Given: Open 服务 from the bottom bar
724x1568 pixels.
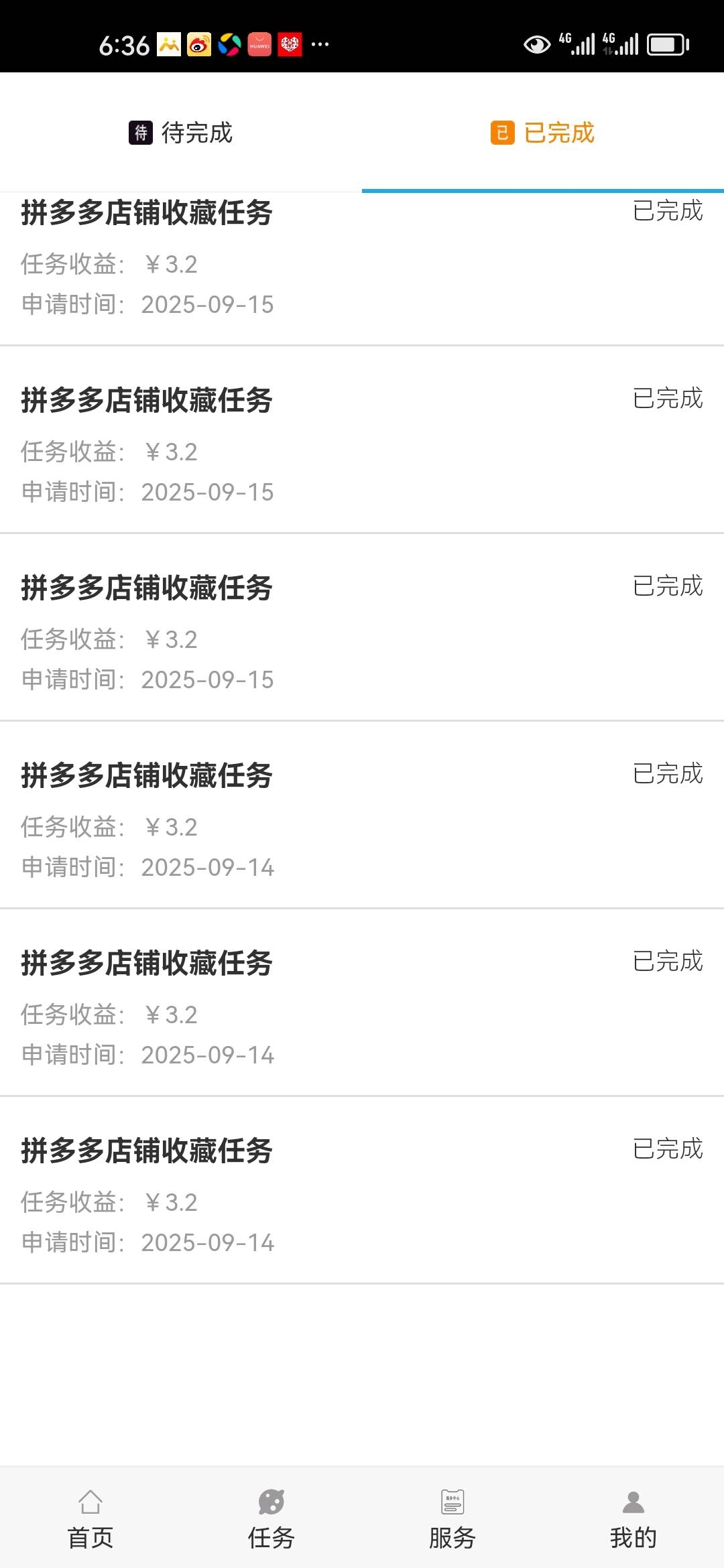Looking at the screenshot, I should [452, 1518].
